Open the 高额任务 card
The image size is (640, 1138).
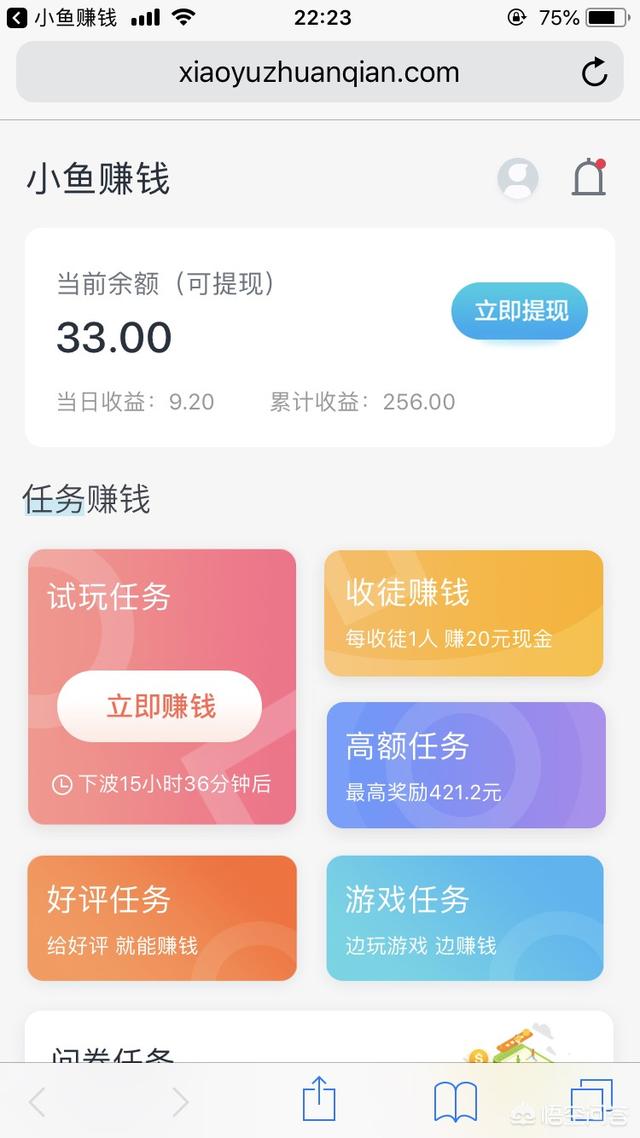tap(466, 765)
